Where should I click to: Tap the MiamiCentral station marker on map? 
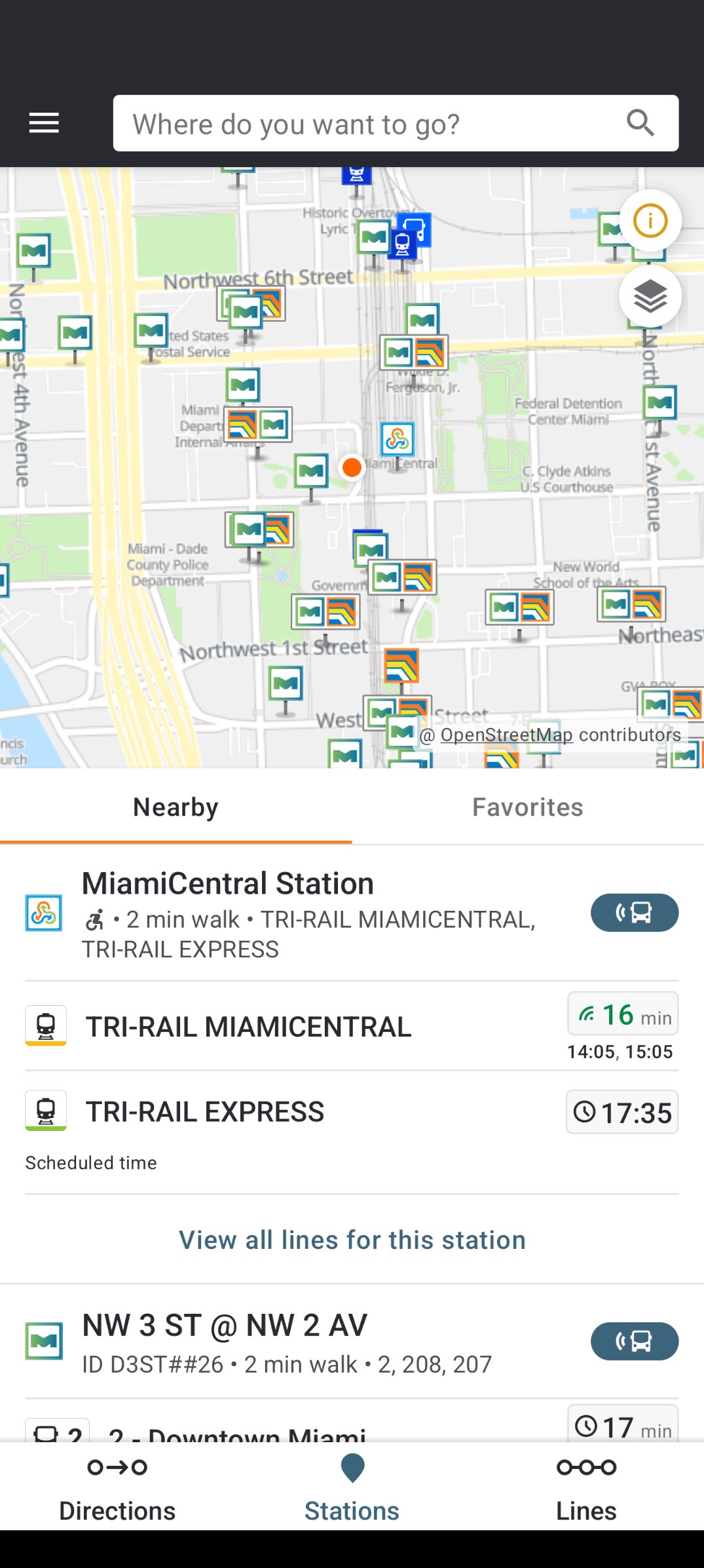397,440
